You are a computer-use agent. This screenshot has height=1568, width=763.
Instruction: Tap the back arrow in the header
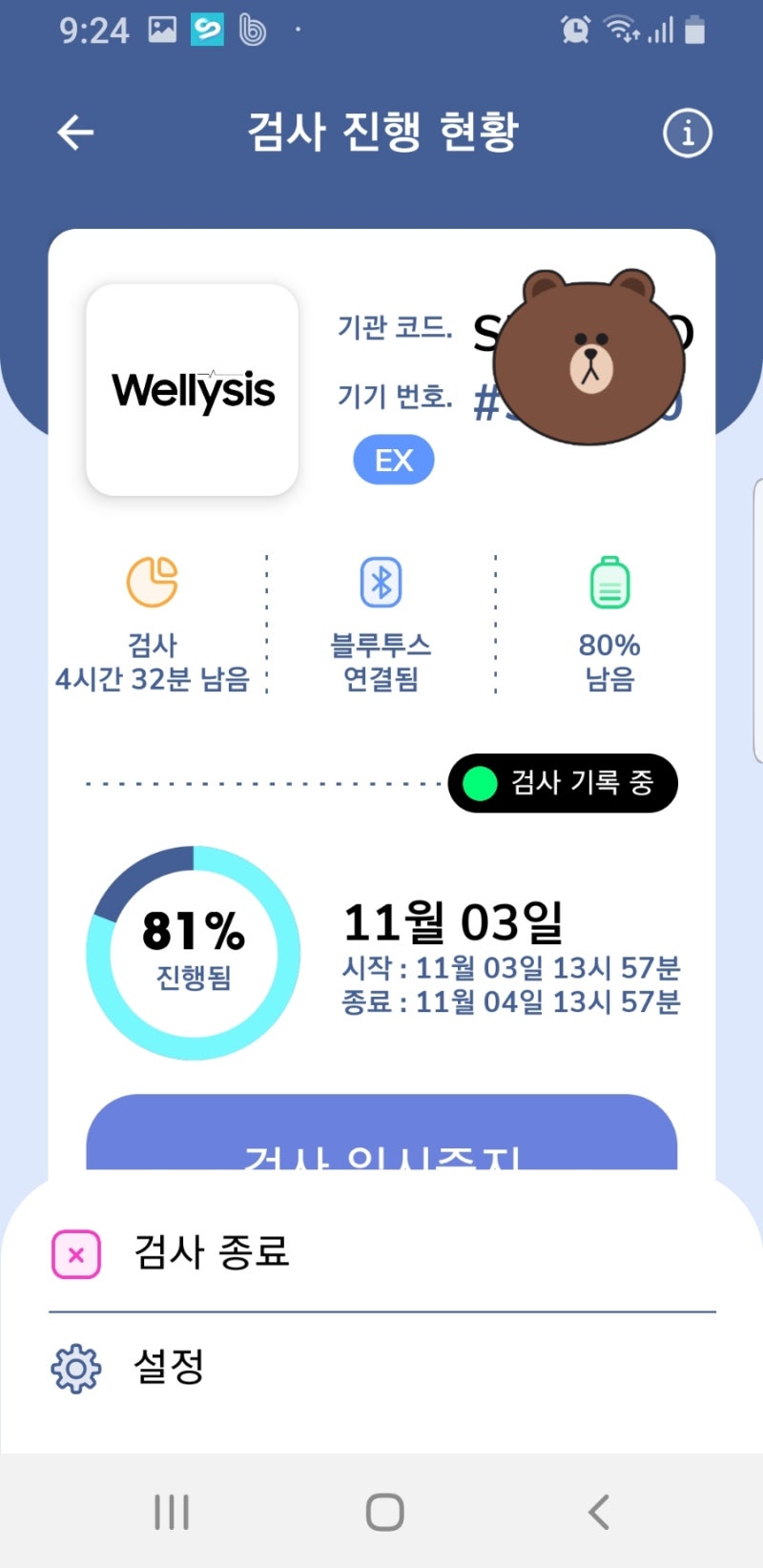point(74,133)
